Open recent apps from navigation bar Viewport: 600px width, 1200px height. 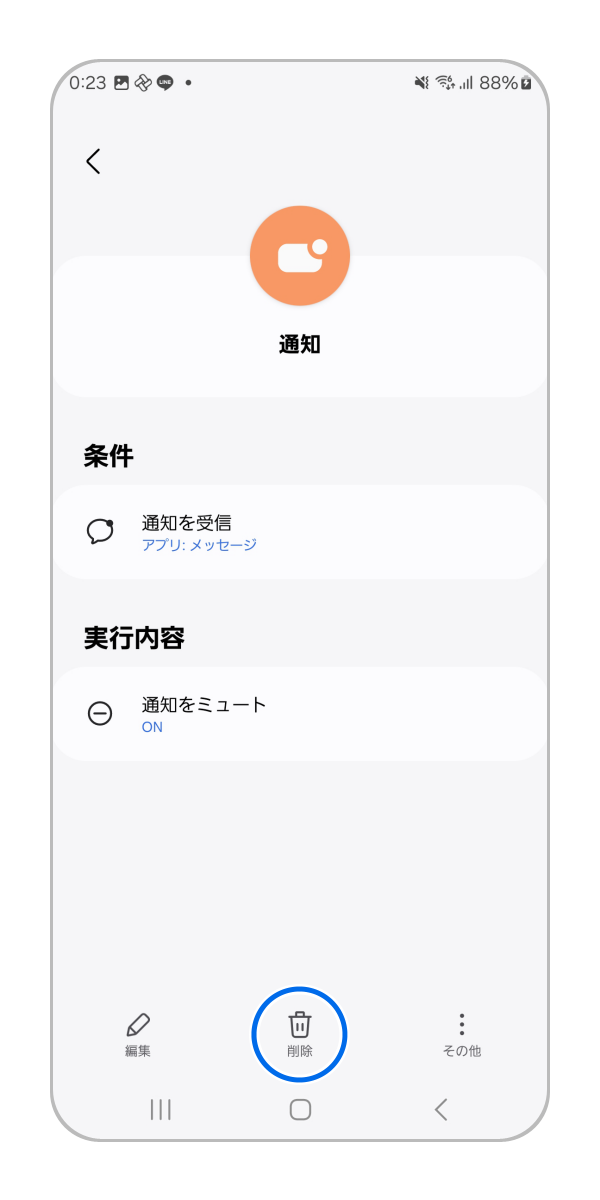(160, 1109)
